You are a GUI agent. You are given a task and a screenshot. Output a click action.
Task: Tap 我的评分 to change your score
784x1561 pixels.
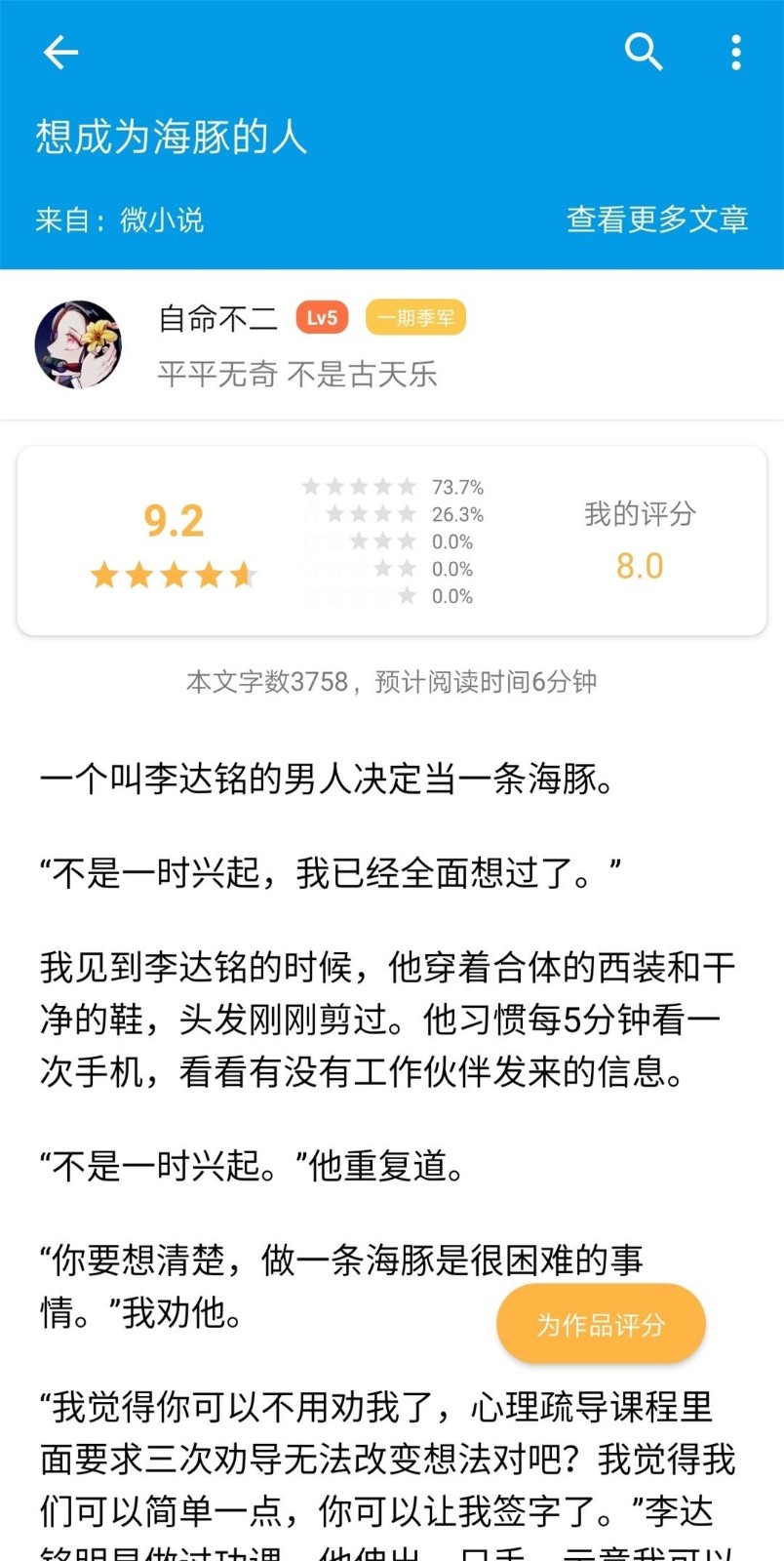640,511
